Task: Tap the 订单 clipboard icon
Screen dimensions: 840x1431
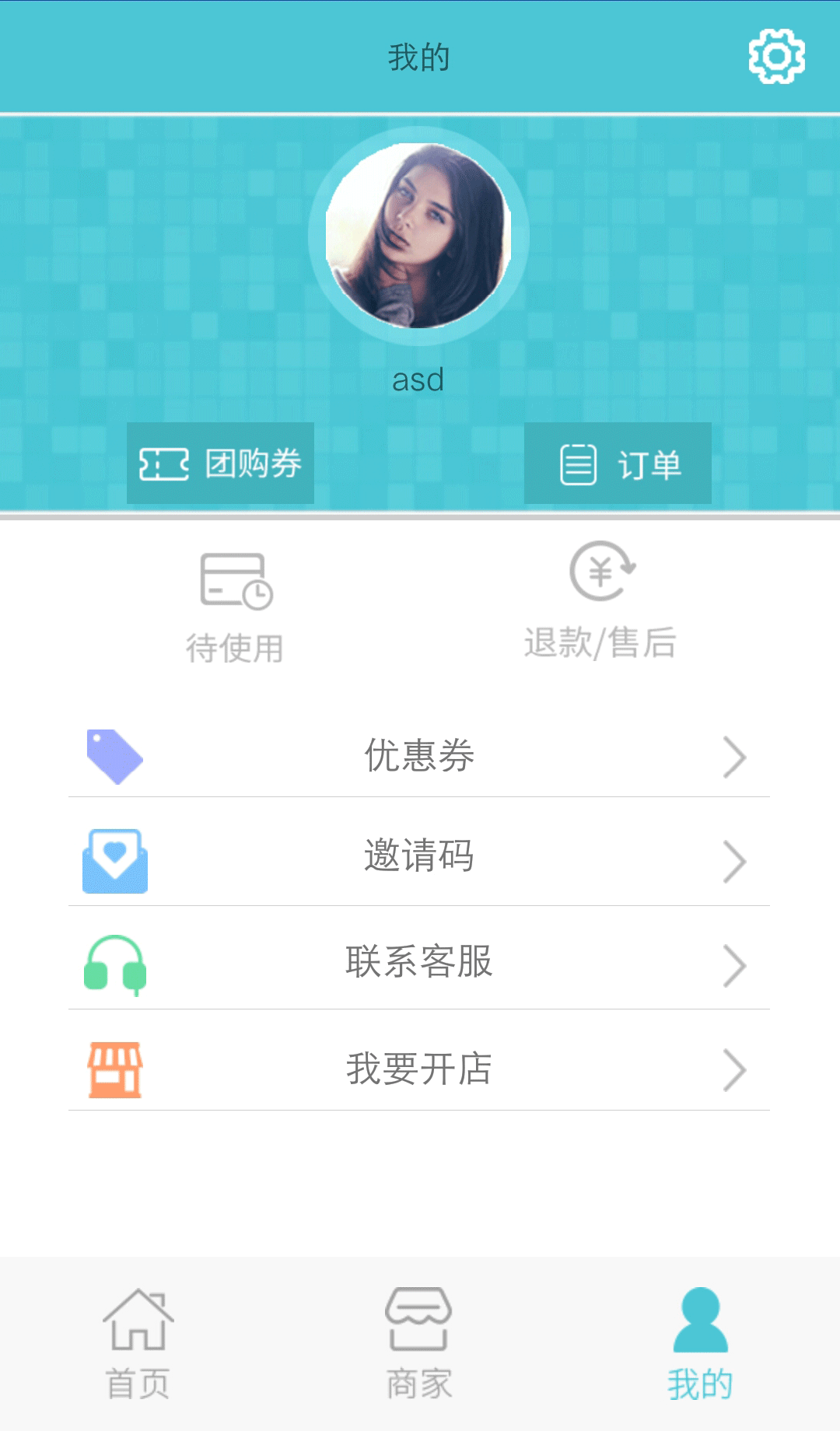Action: (x=577, y=463)
